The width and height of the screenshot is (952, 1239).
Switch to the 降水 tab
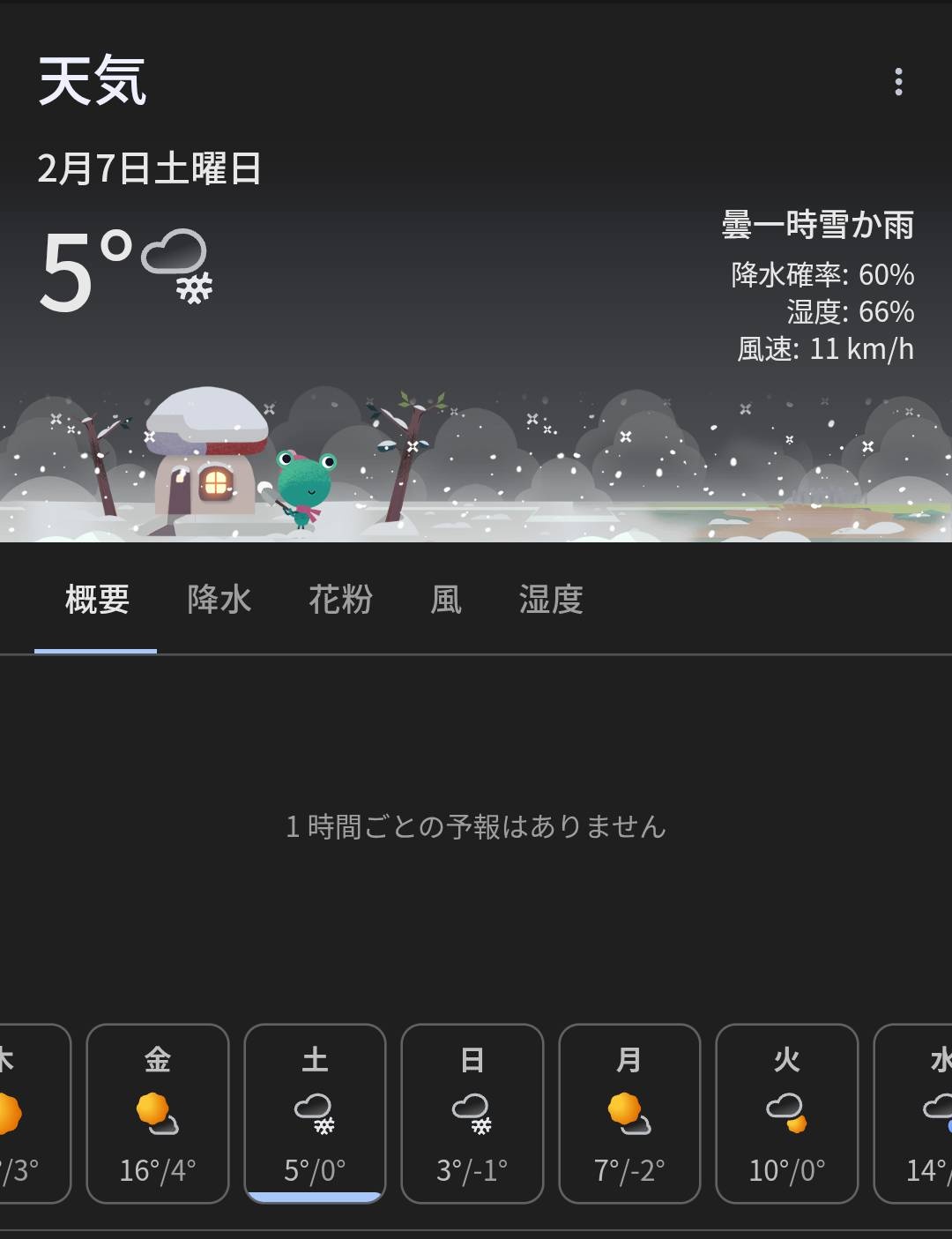[219, 600]
